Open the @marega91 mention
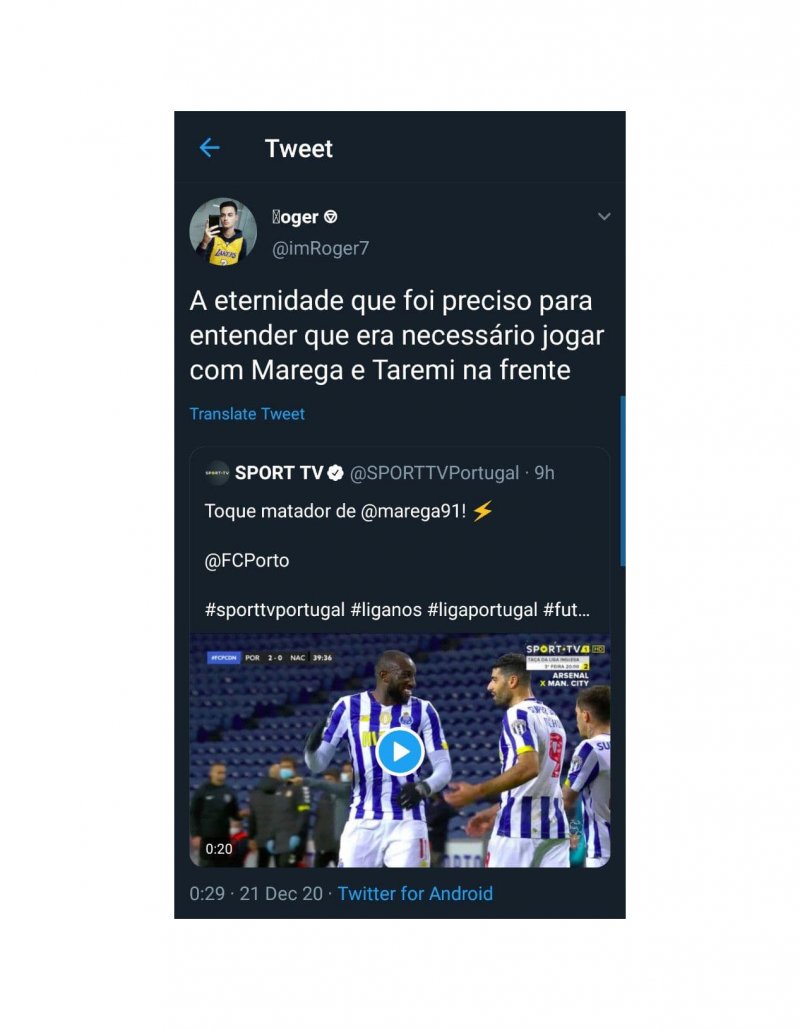This screenshot has height=1030, width=800. click(413, 511)
